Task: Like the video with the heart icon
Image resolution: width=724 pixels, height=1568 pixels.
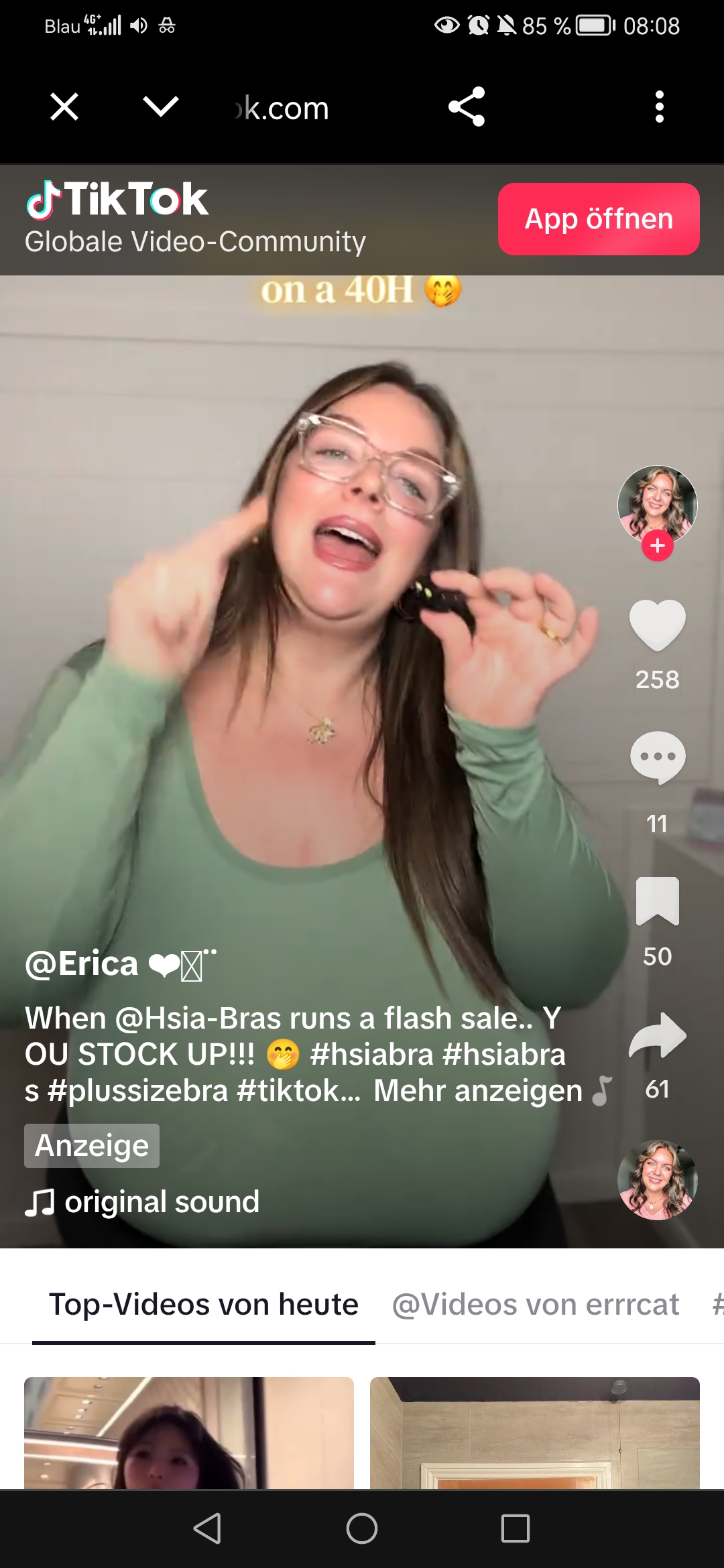Action: coord(658,625)
